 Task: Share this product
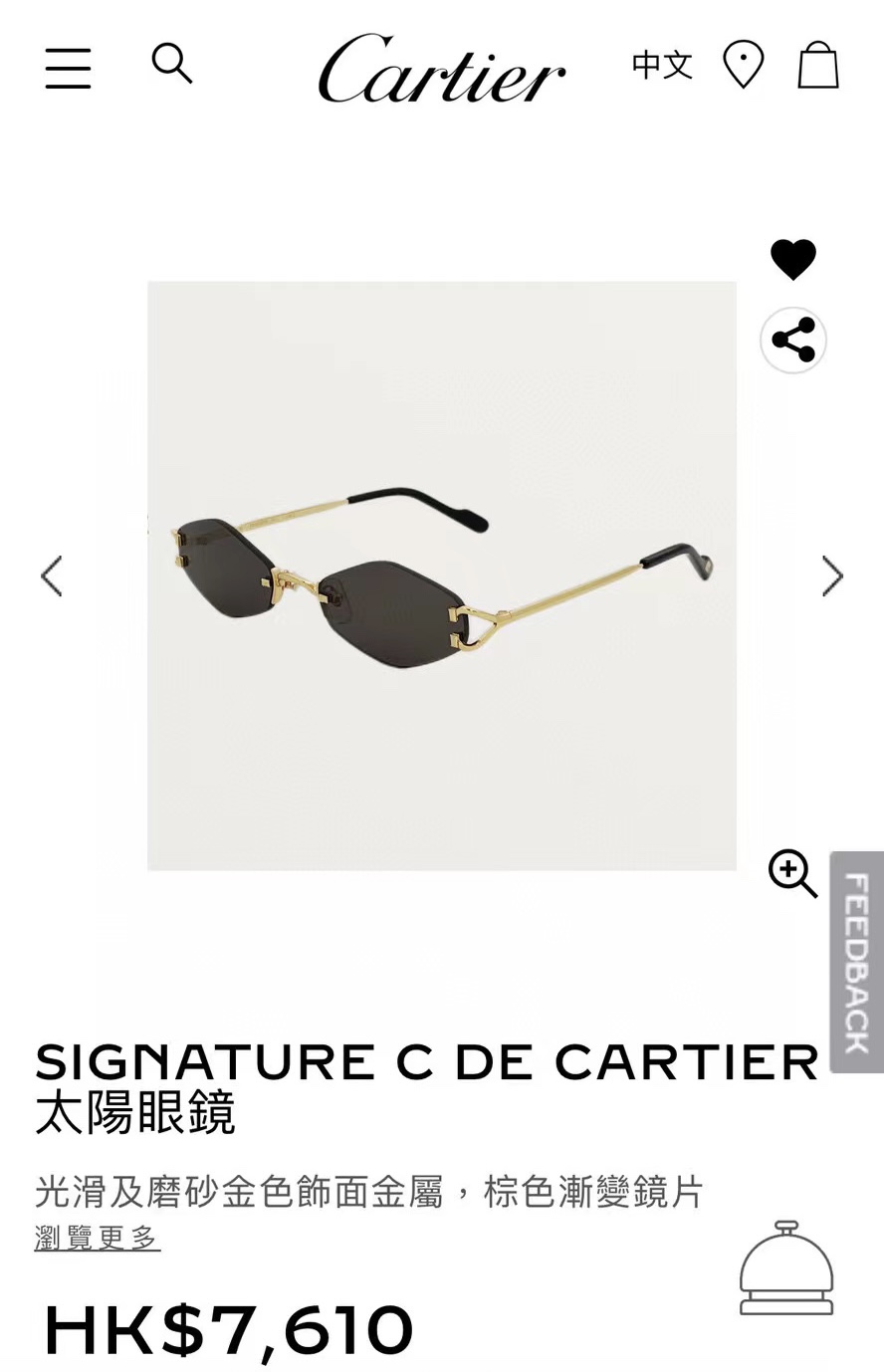click(x=793, y=341)
